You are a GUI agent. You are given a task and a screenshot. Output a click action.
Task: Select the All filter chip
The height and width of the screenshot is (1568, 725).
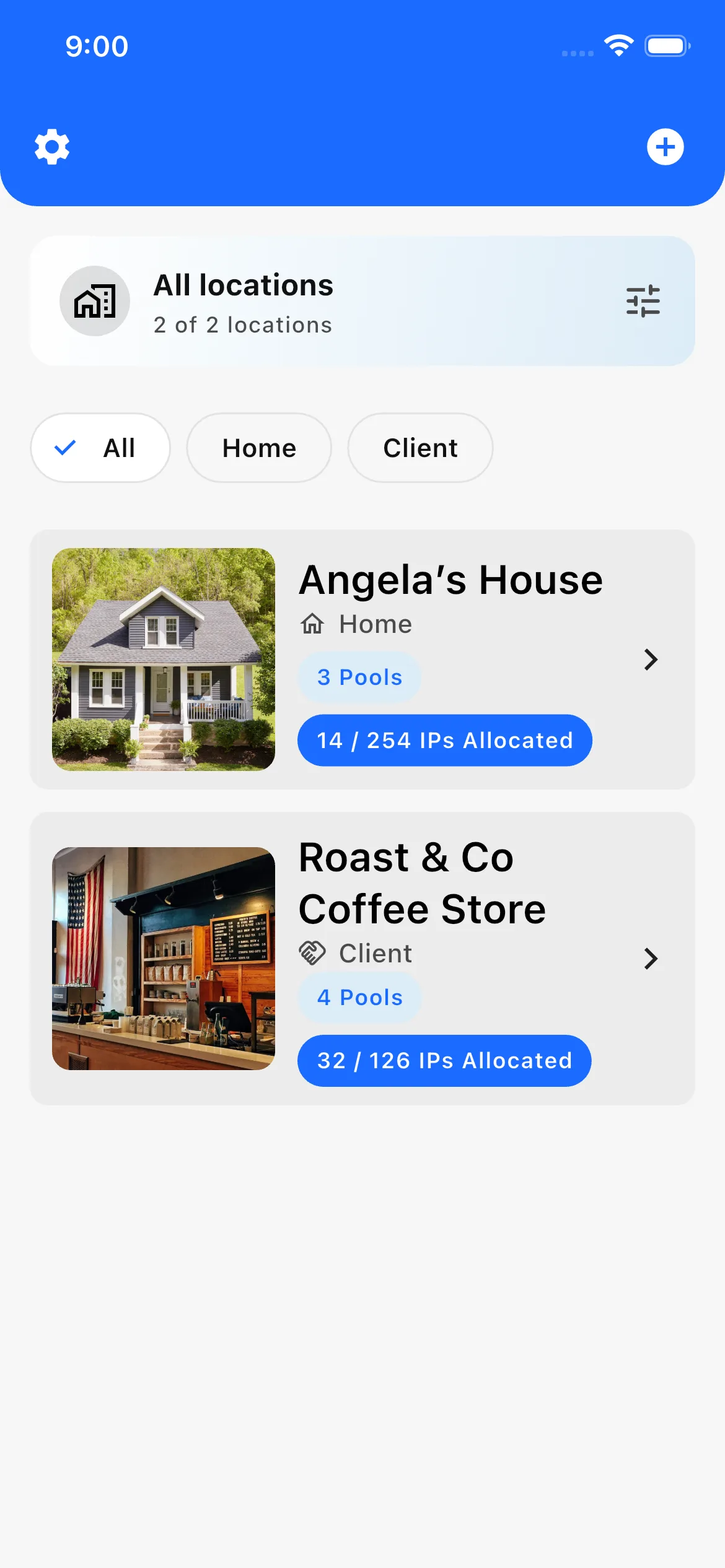click(x=100, y=448)
